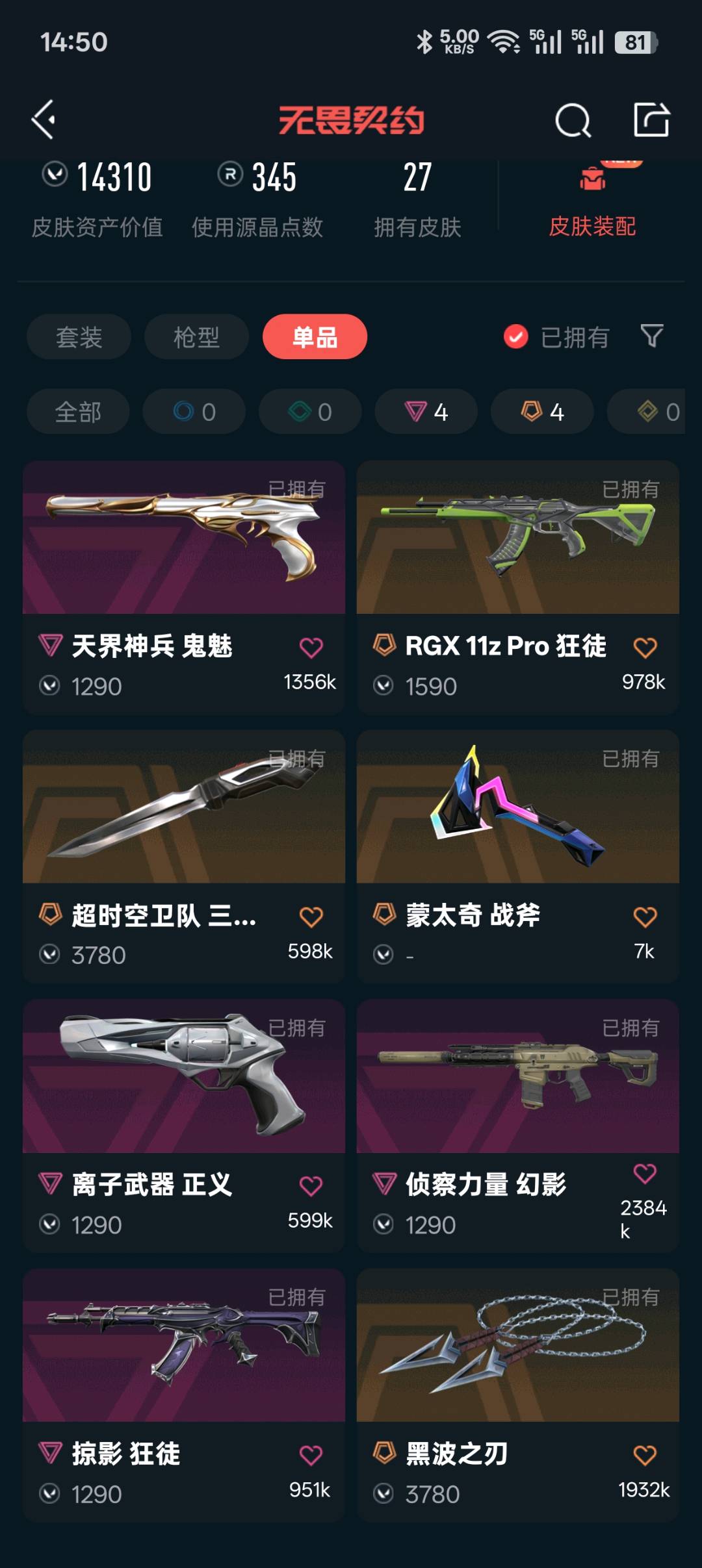The width and height of the screenshot is (702, 1568).
Task: Open the funnel filter icon
Action: coord(651,336)
